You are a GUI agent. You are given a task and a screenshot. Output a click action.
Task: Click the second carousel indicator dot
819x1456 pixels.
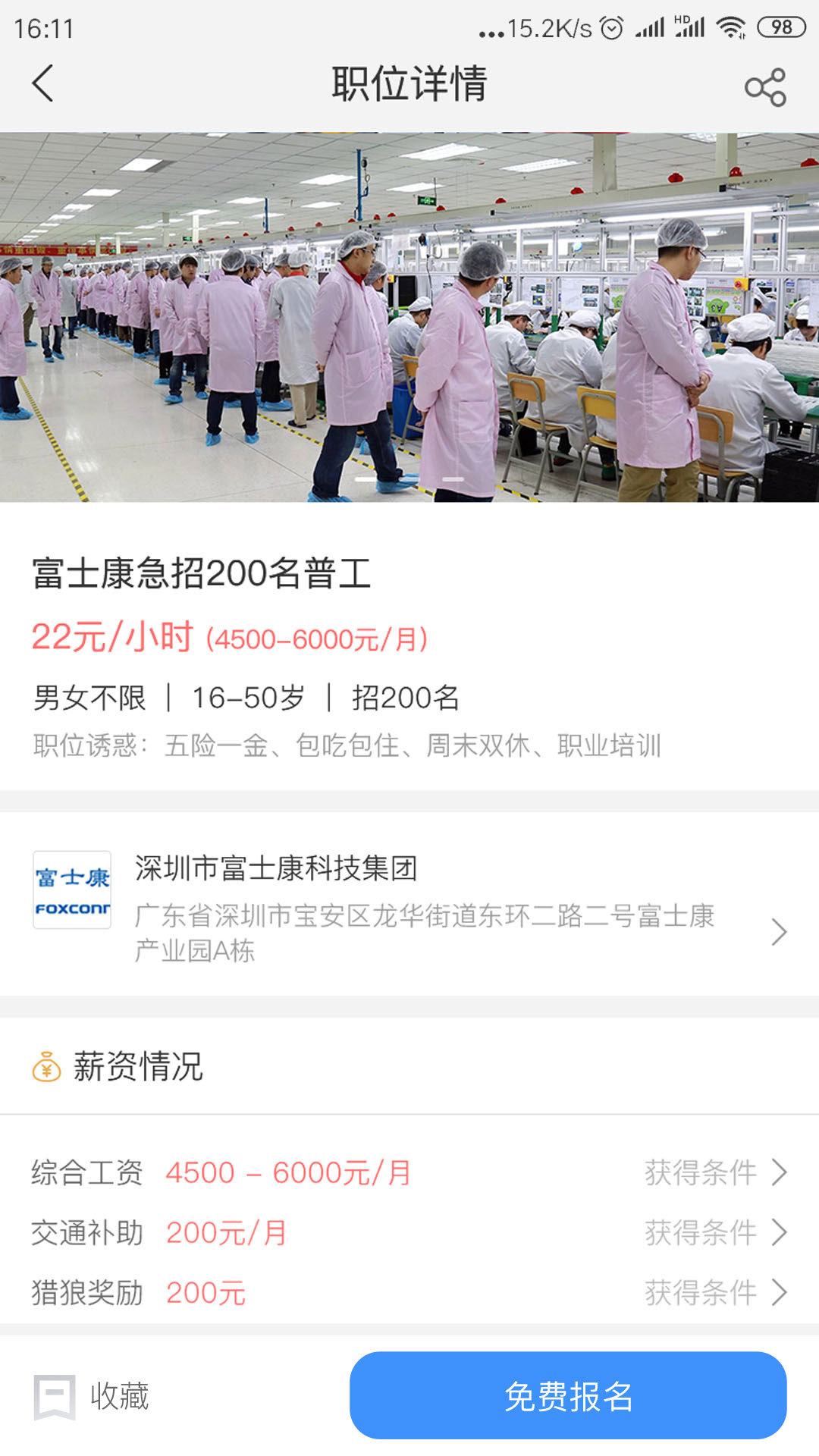point(453,479)
